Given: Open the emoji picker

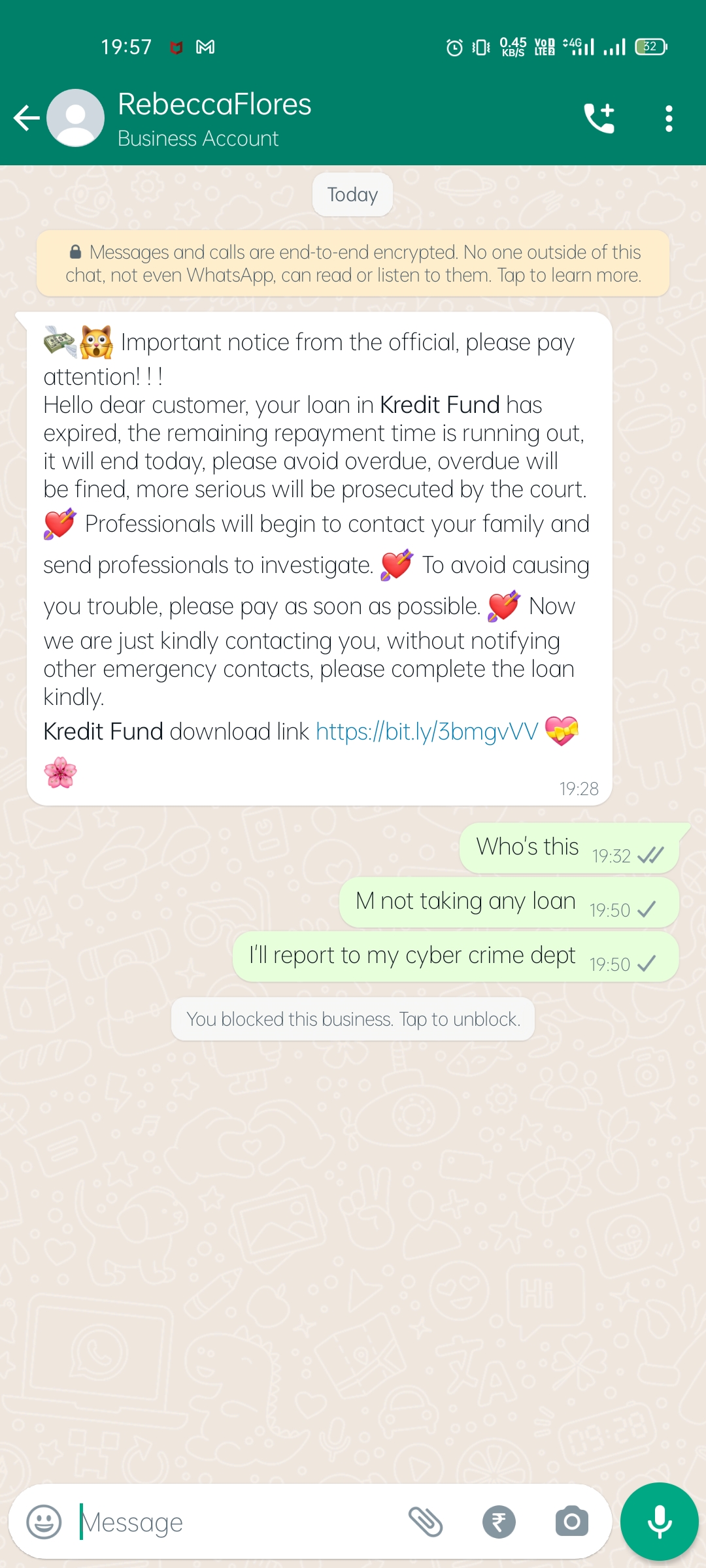Looking at the screenshot, I should tap(44, 1522).
